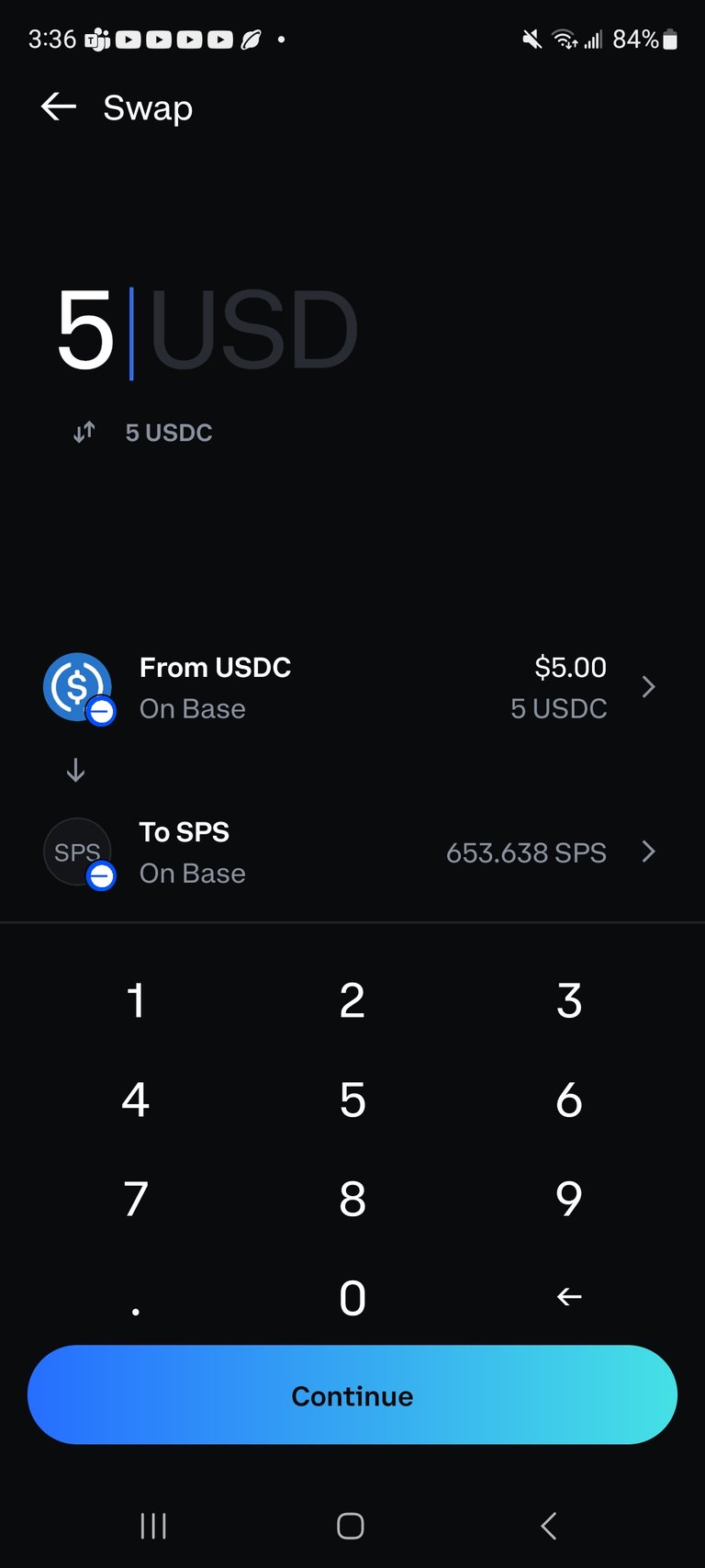Open the From USDC token selector
The height and width of the screenshot is (1568, 705).
pyautogui.click(x=352, y=687)
